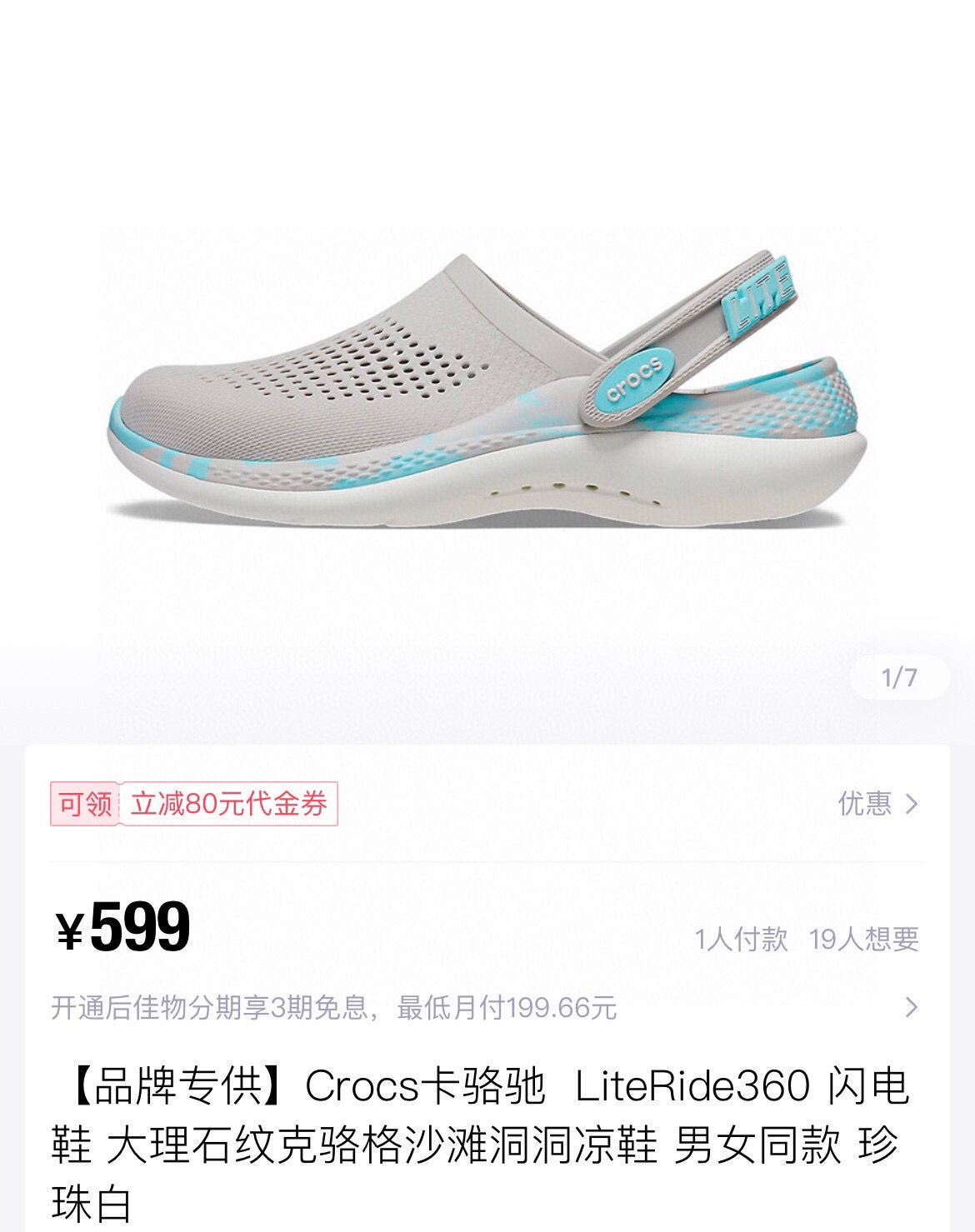
Task: Claim the 立减80元代金券 coupon
Action: [x=194, y=804]
